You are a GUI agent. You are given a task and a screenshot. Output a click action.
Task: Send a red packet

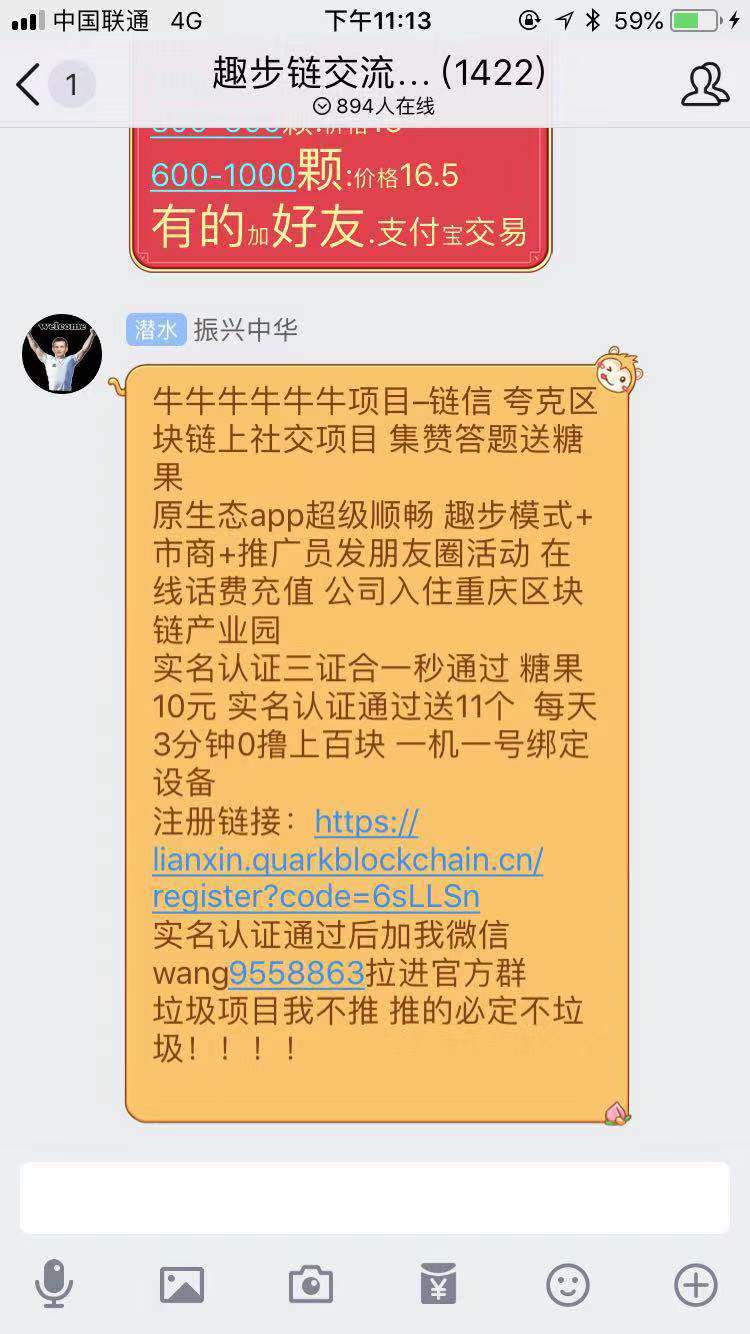pyautogui.click(x=439, y=1284)
